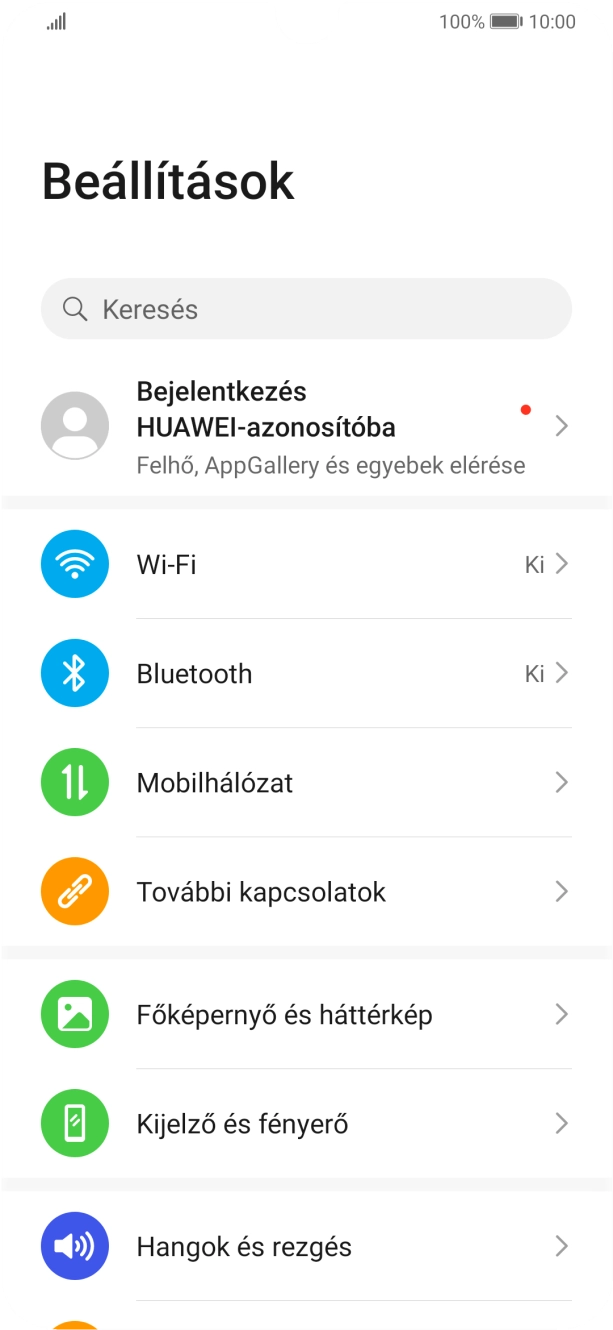This screenshot has height=1330, width=613.
Task: Open Wi-Fi settings
Action: click(306, 564)
